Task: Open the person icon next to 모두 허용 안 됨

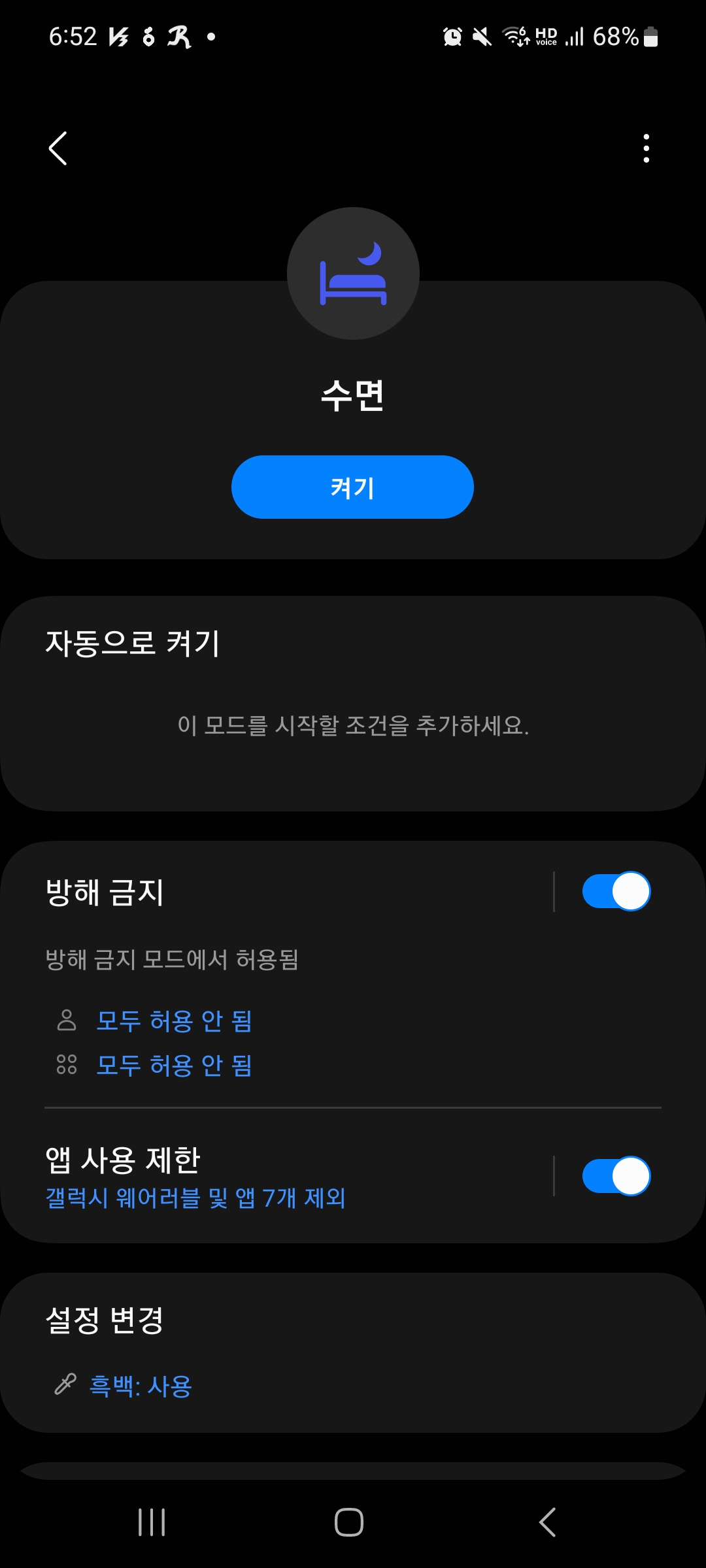Action: 66,1020
